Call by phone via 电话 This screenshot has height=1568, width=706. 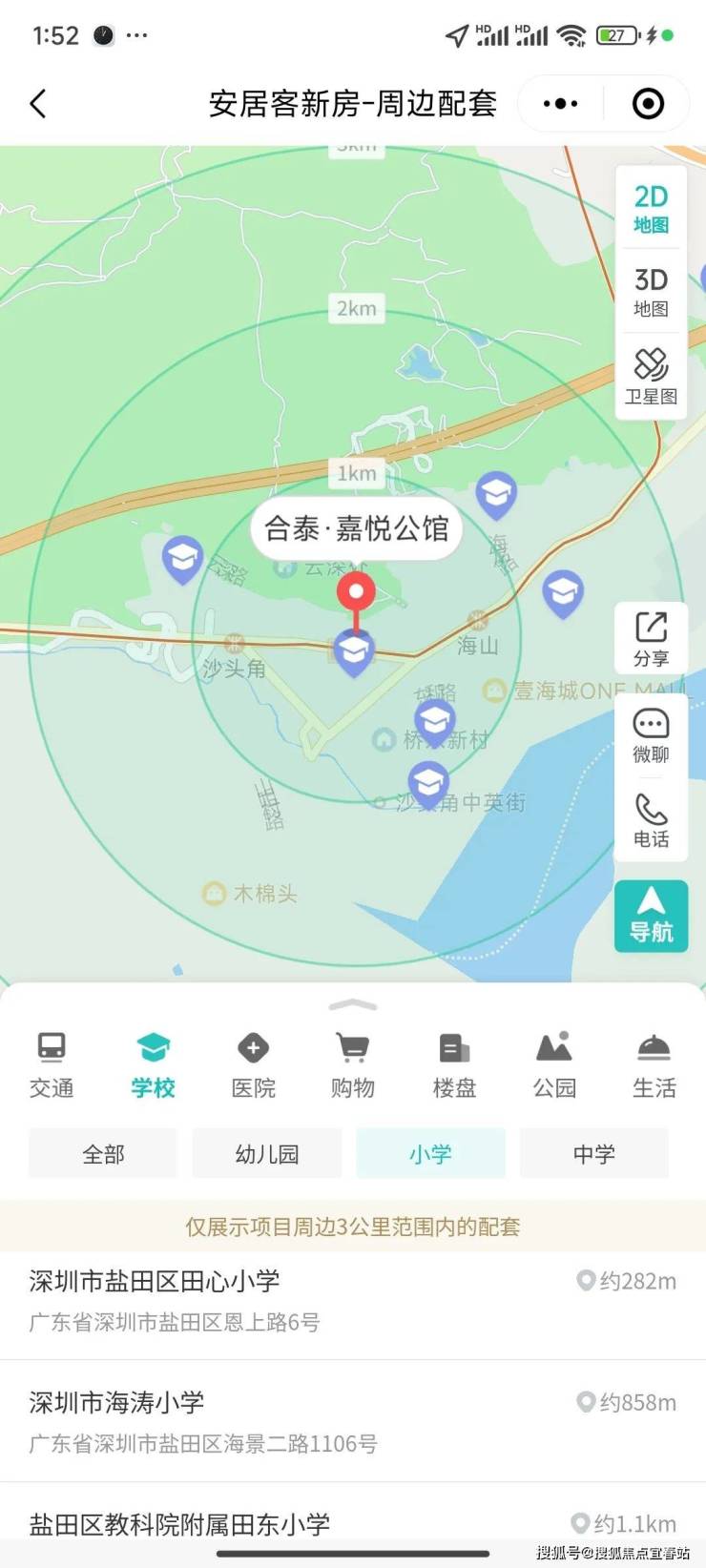[651, 820]
